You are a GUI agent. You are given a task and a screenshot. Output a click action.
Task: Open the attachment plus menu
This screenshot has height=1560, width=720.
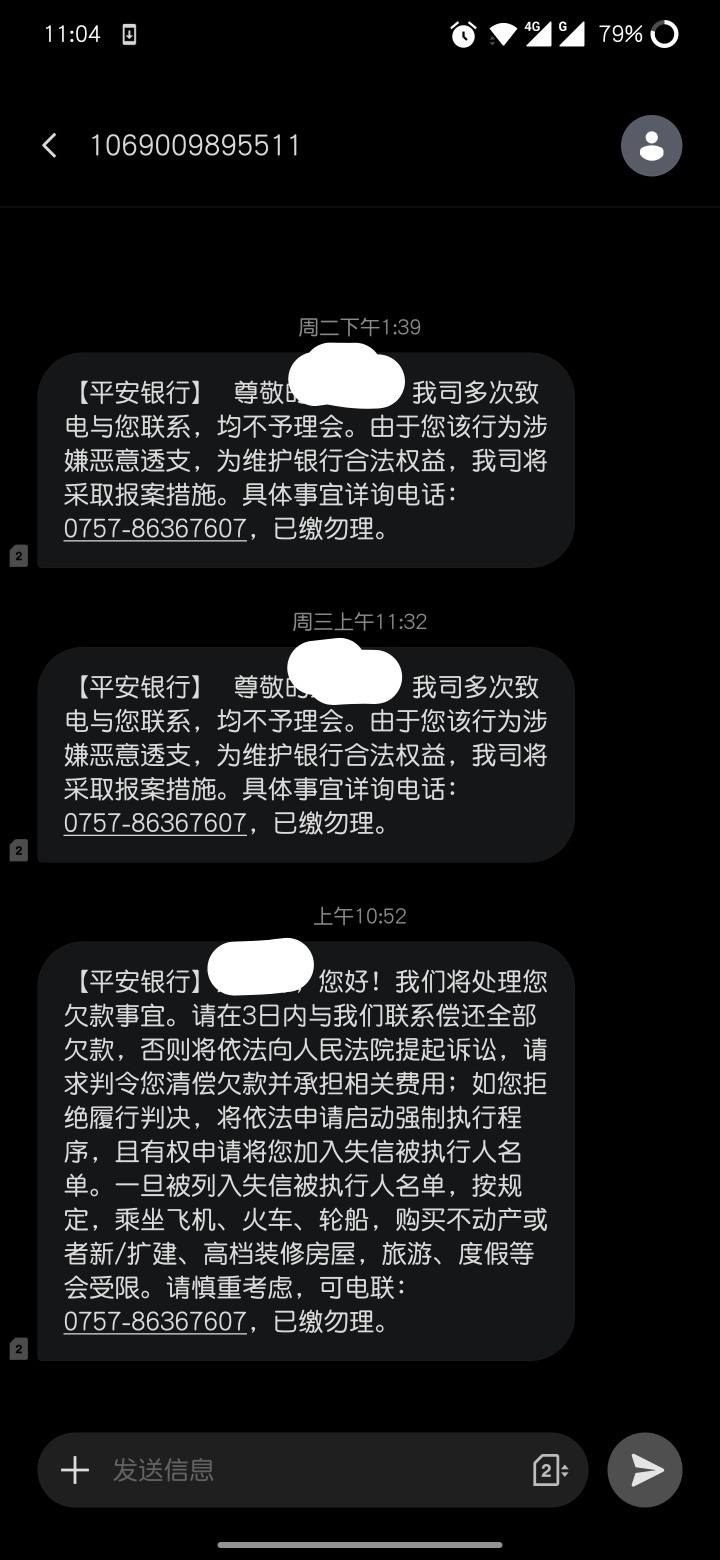point(75,1470)
